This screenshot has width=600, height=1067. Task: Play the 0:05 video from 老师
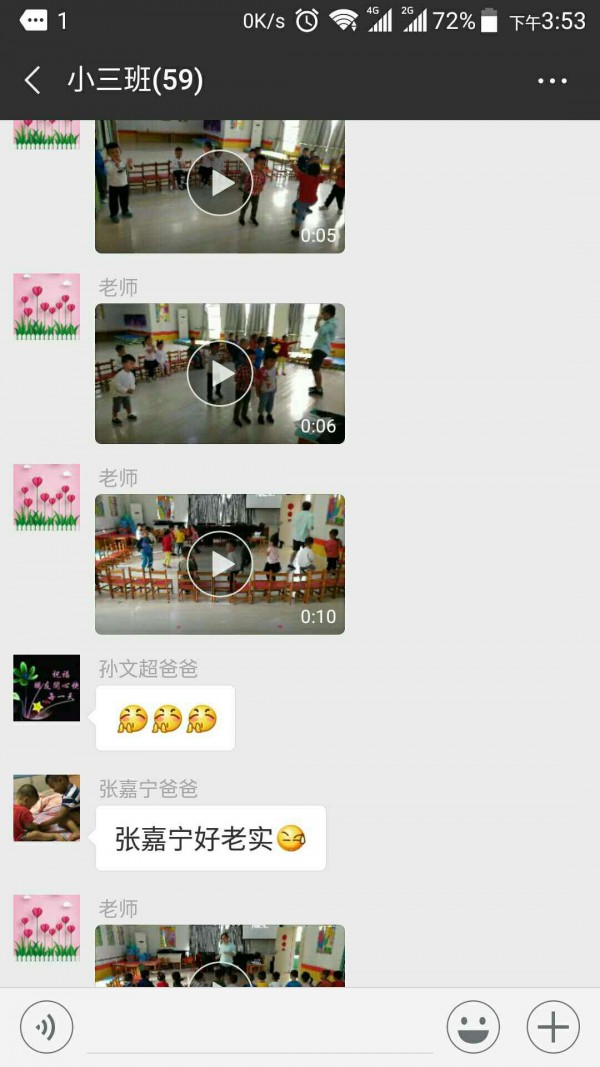point(220,183)
